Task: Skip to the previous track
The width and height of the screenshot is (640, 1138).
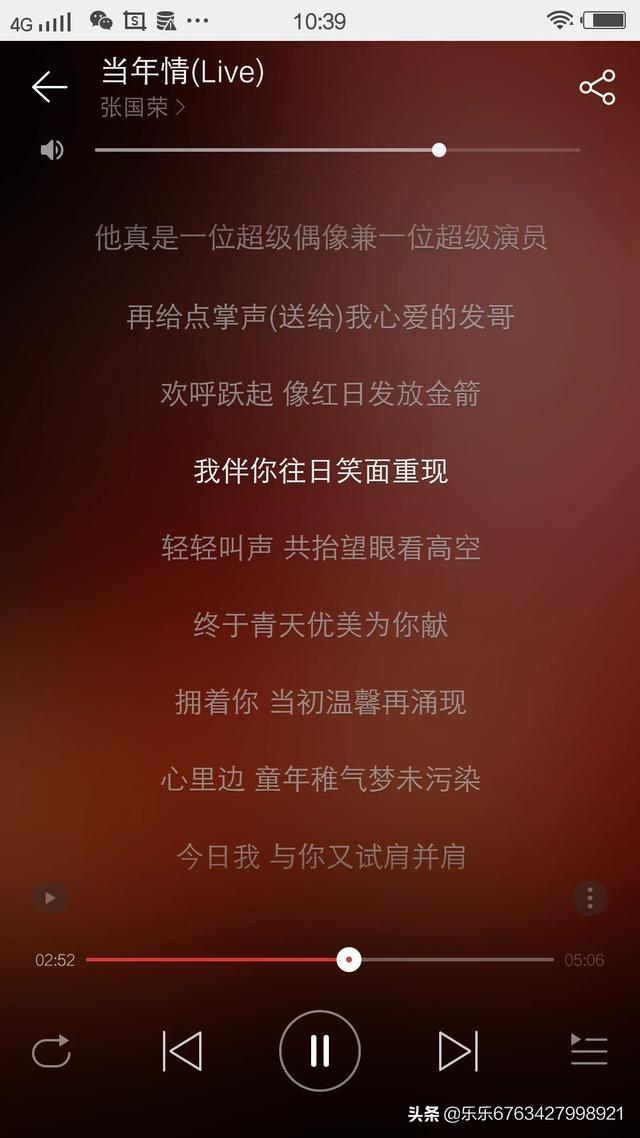Action: 182,1051
